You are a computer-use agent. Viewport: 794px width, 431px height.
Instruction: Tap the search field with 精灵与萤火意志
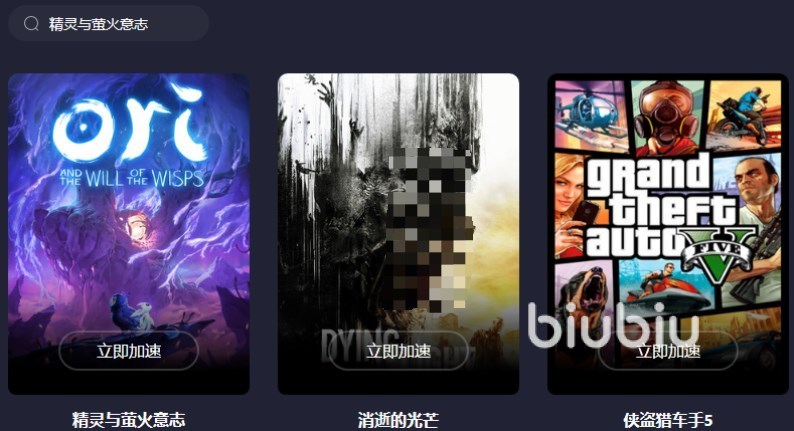110,23
